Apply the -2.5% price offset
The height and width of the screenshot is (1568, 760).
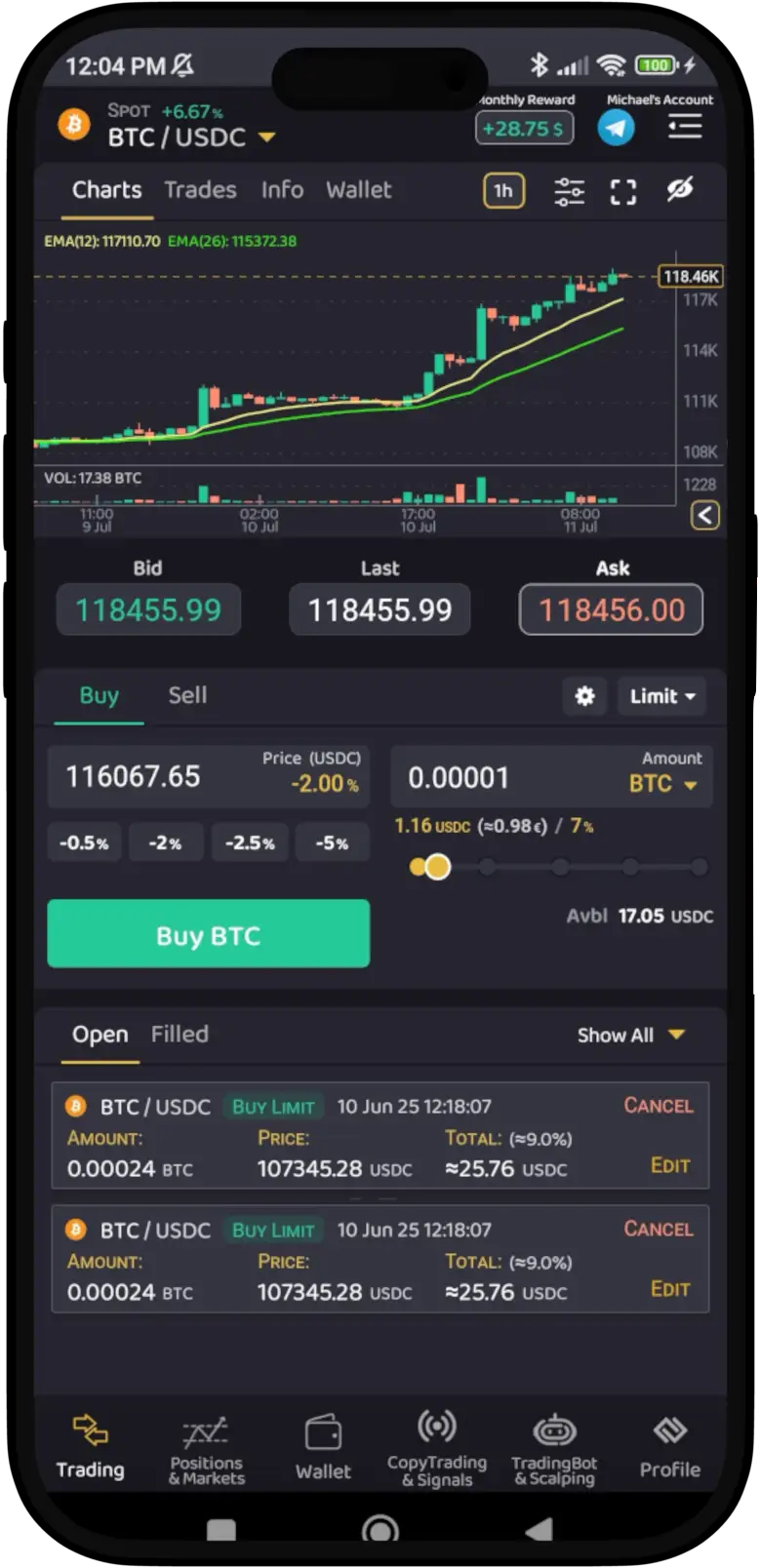(x=250, y=843)
